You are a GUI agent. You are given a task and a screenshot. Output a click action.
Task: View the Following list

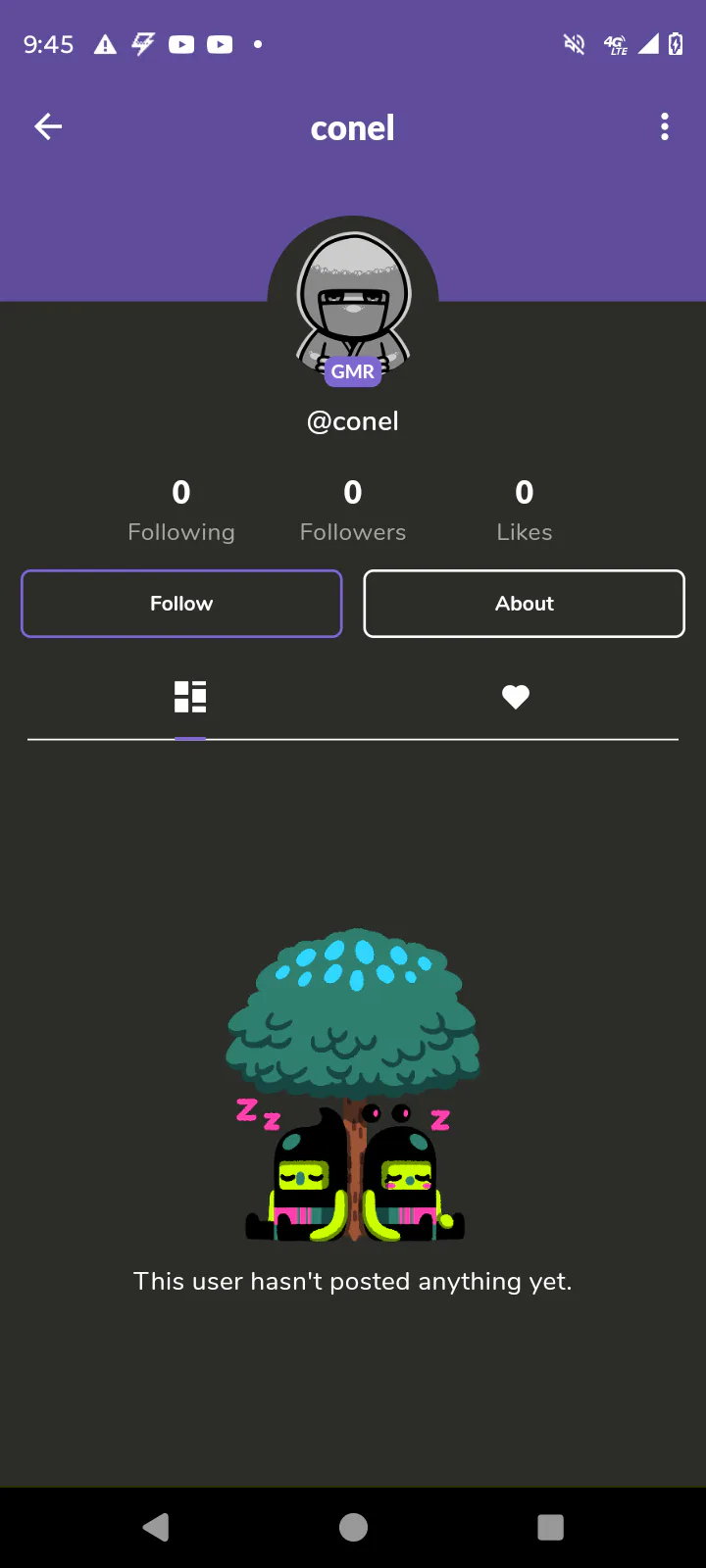point(181,510)
